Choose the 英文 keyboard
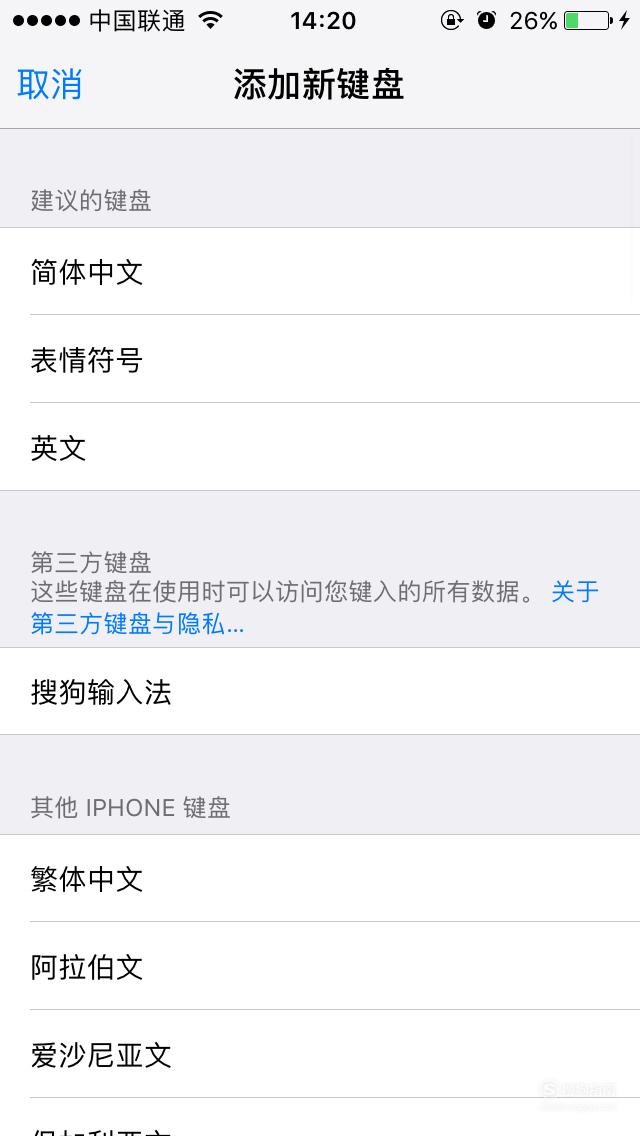Image resolution: width=640 pixels, height=1136 pixels. [320, 447]
